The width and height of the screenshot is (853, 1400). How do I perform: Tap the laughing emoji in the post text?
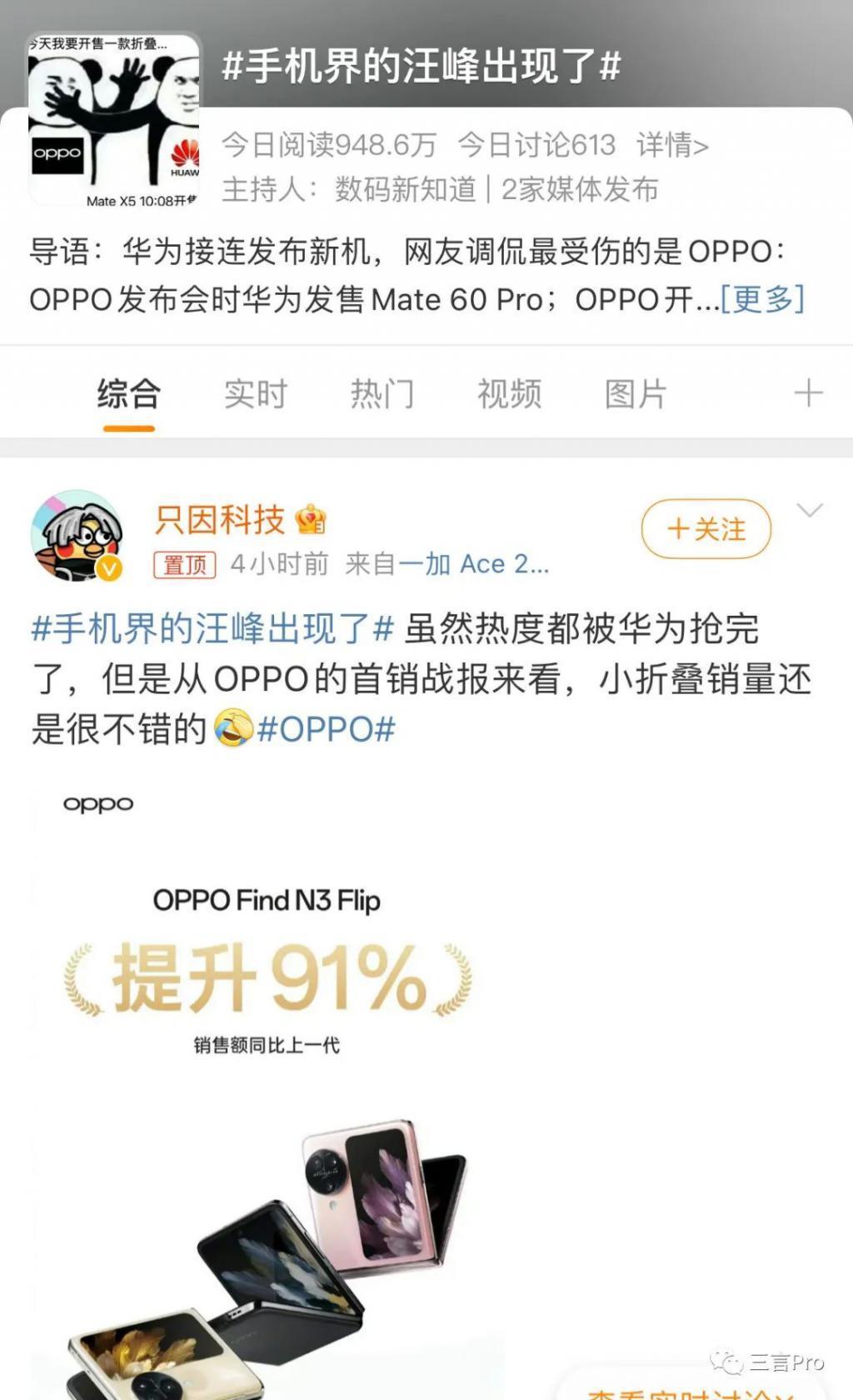coord(236,727)
